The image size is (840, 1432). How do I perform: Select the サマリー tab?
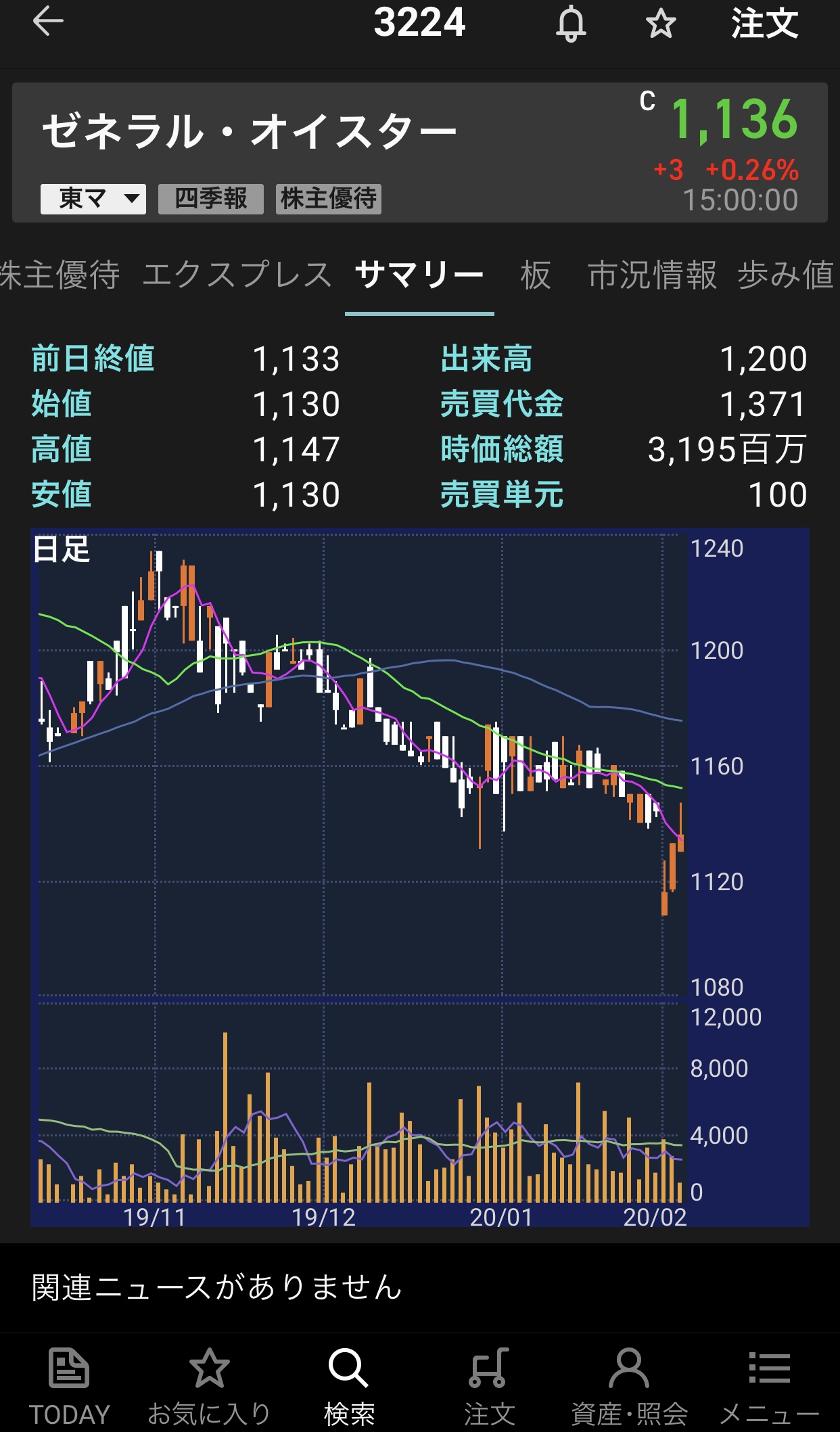pyautogui.click(x=419, y=275)
